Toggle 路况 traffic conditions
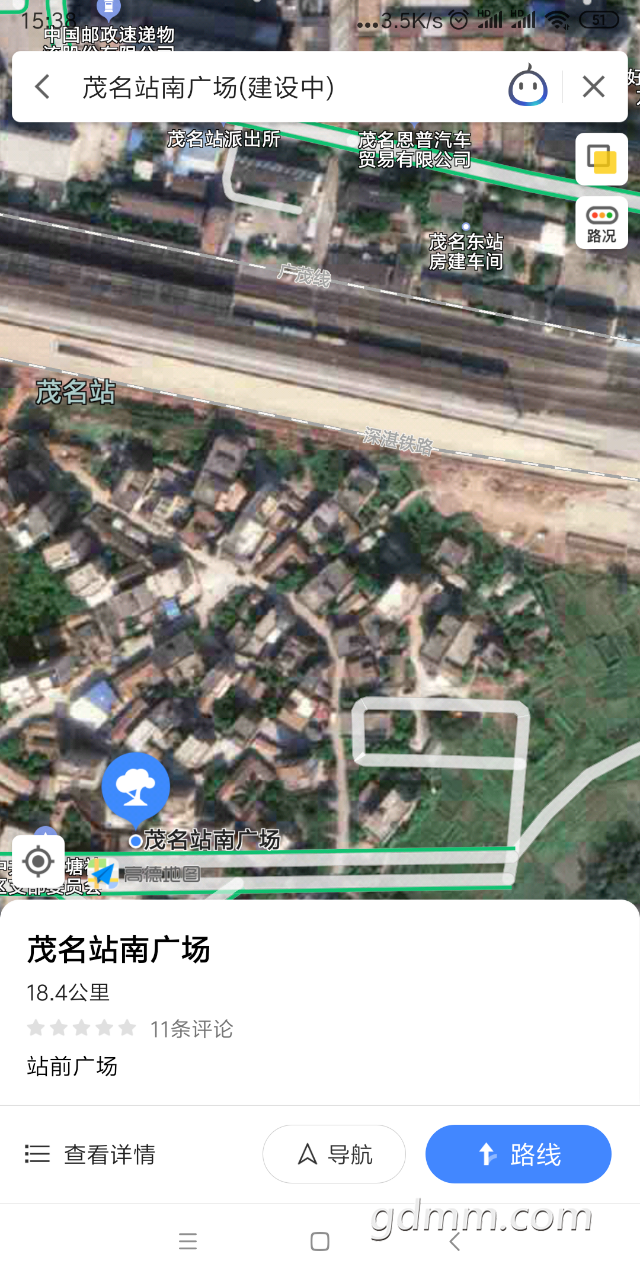640x1280 pixels. [602, 224]
